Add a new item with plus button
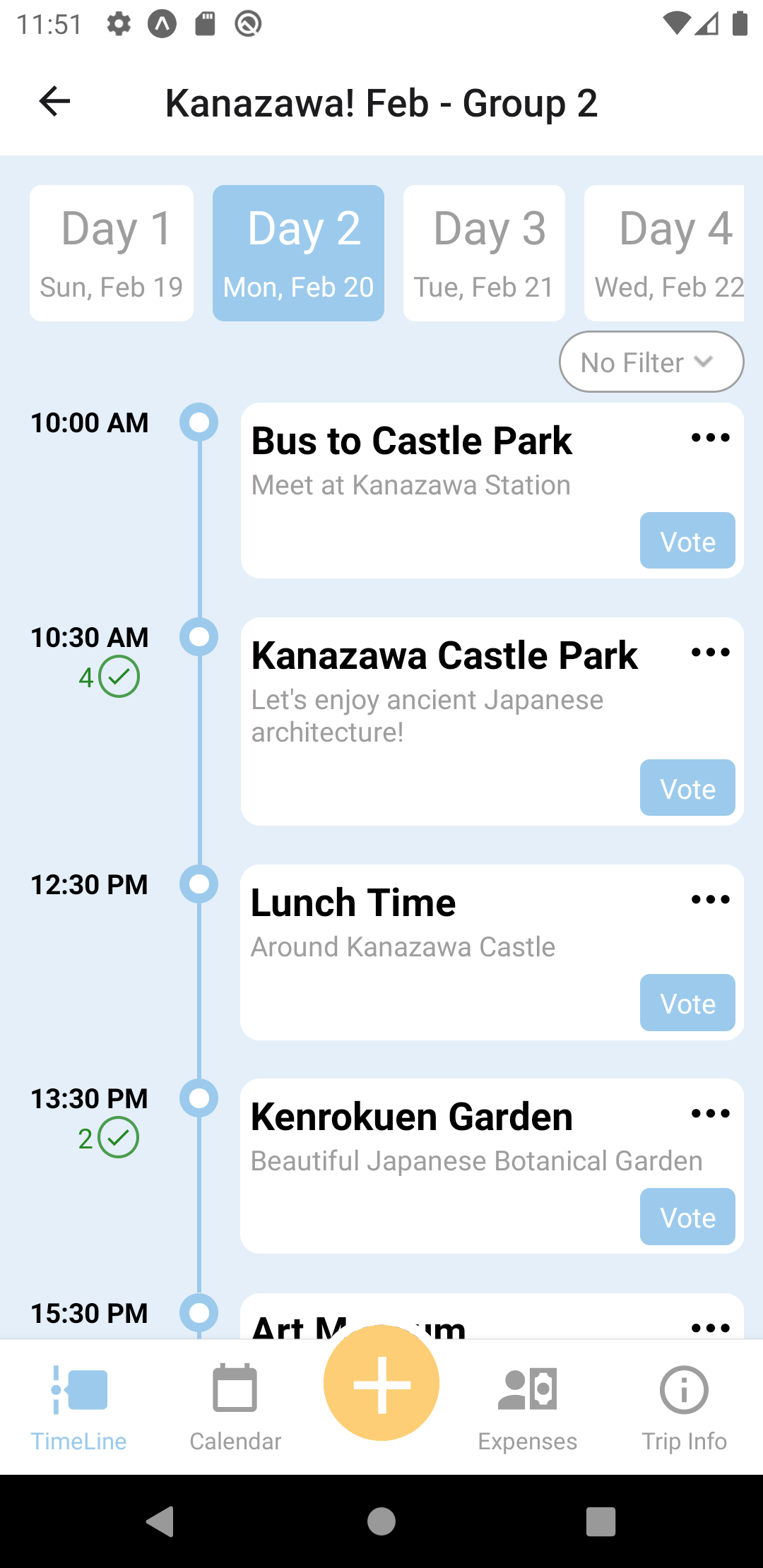The height and width of the screenshot is (1568, 763). [x=381, y=1383]
